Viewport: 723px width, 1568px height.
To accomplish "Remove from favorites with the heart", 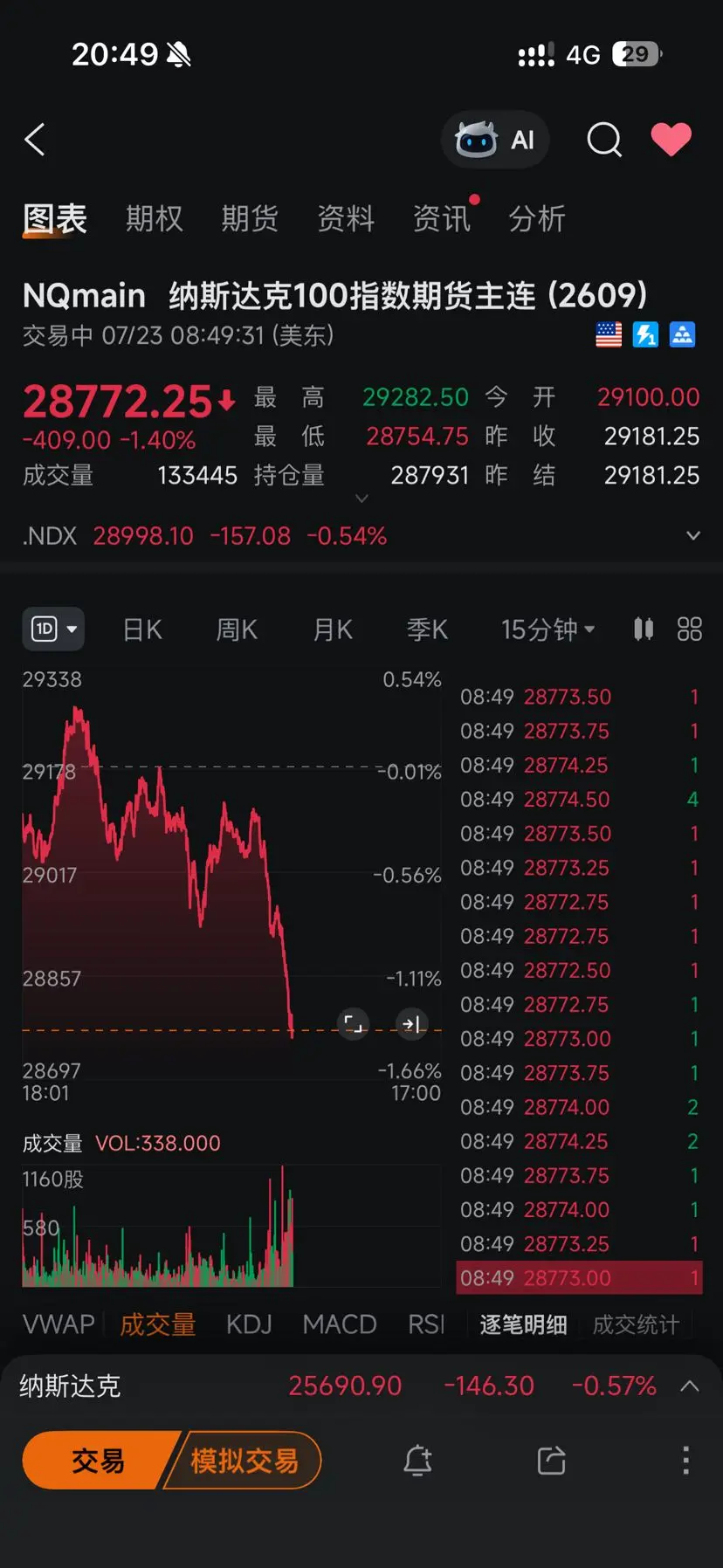I will point(671,140).
